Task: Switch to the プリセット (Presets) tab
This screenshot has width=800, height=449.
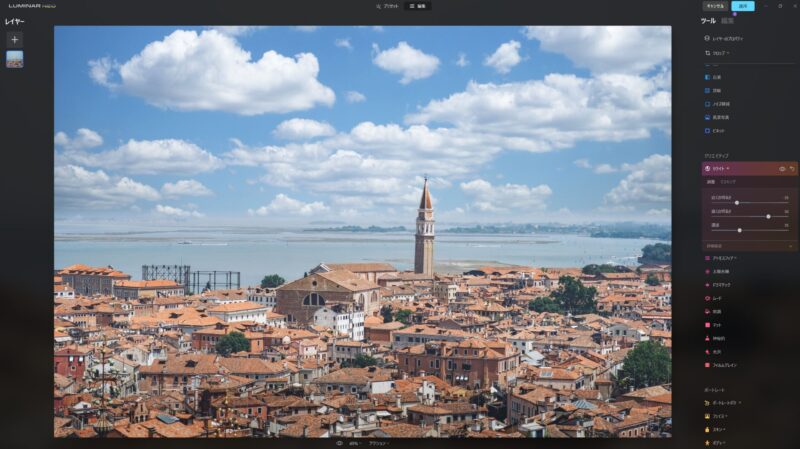Action: [387, 6]
